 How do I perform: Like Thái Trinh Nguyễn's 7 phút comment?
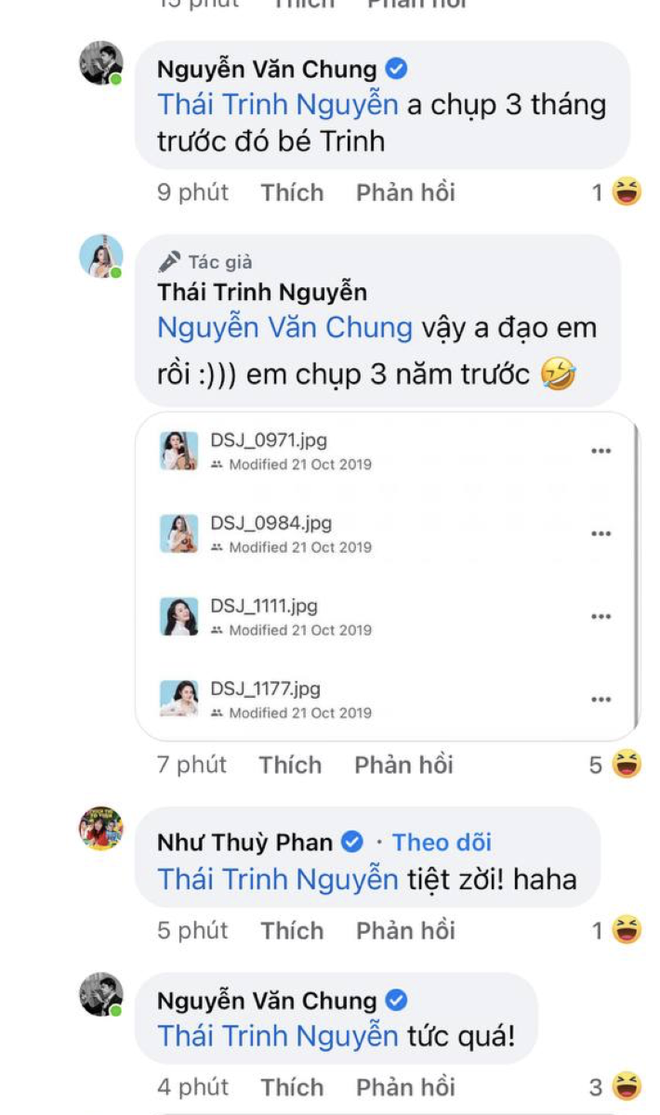pyautogui.click(x=290, y=765)
